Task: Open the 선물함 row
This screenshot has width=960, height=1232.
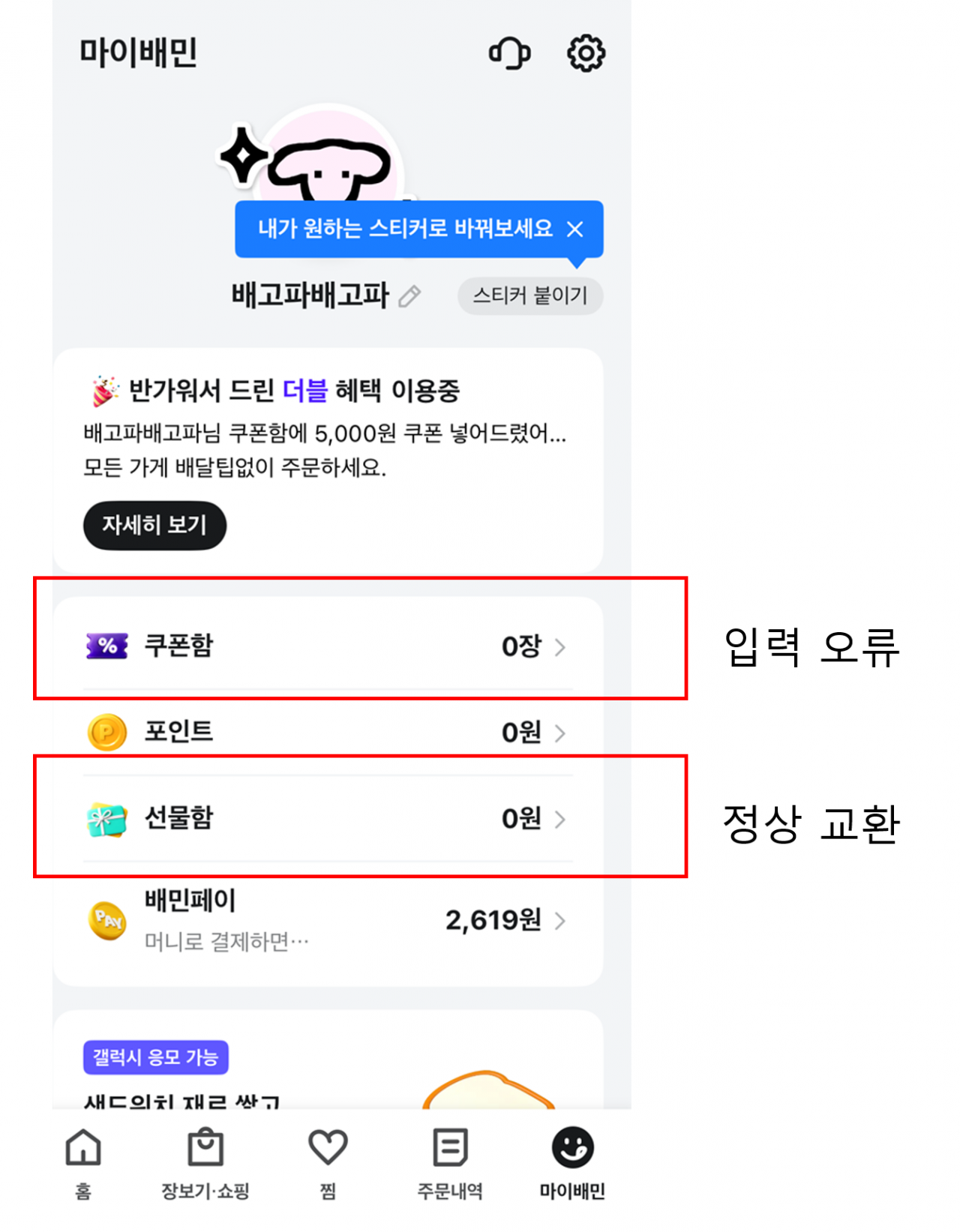Action: point(328,818)
